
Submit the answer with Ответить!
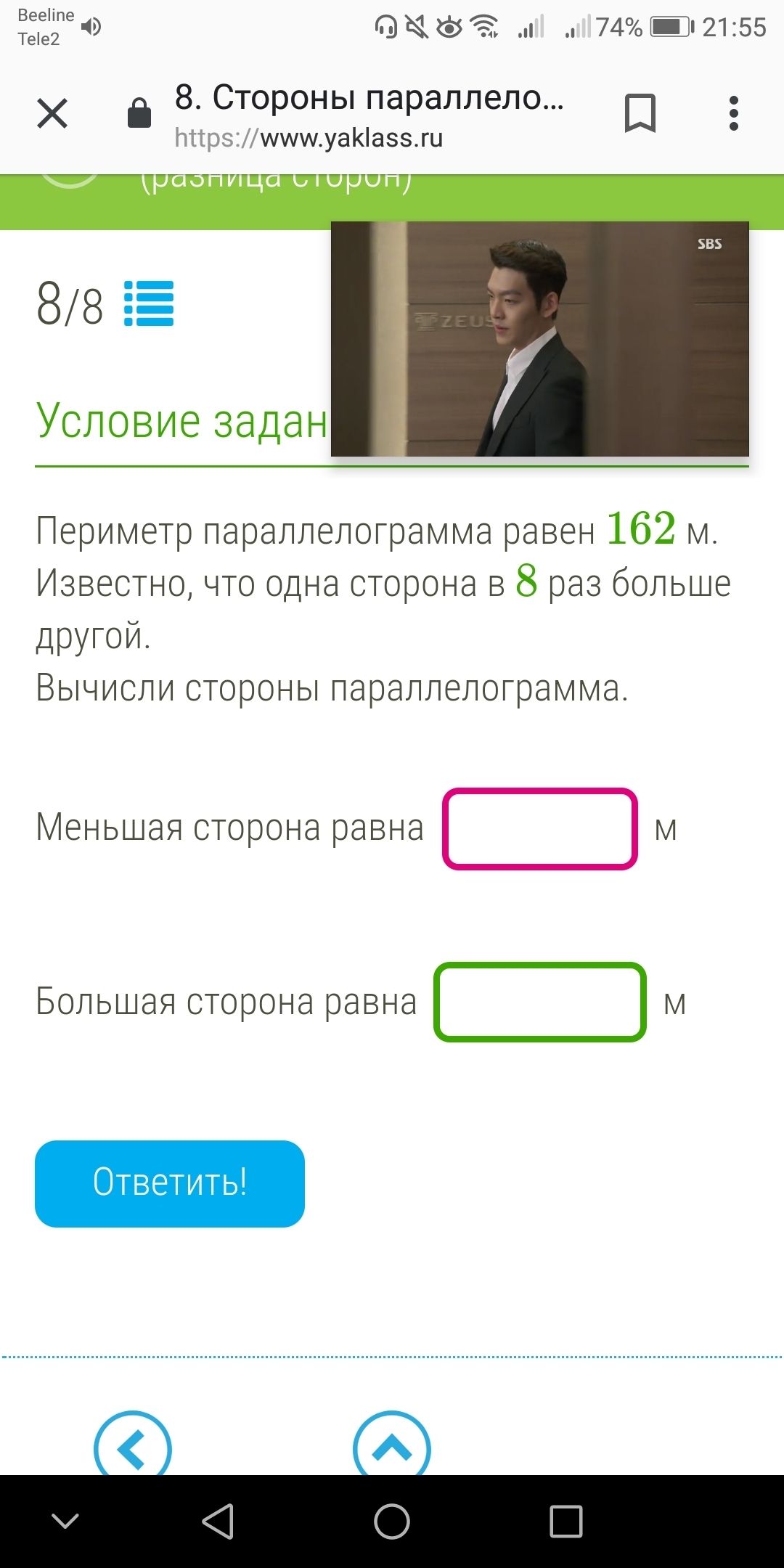click(170, 1183)
